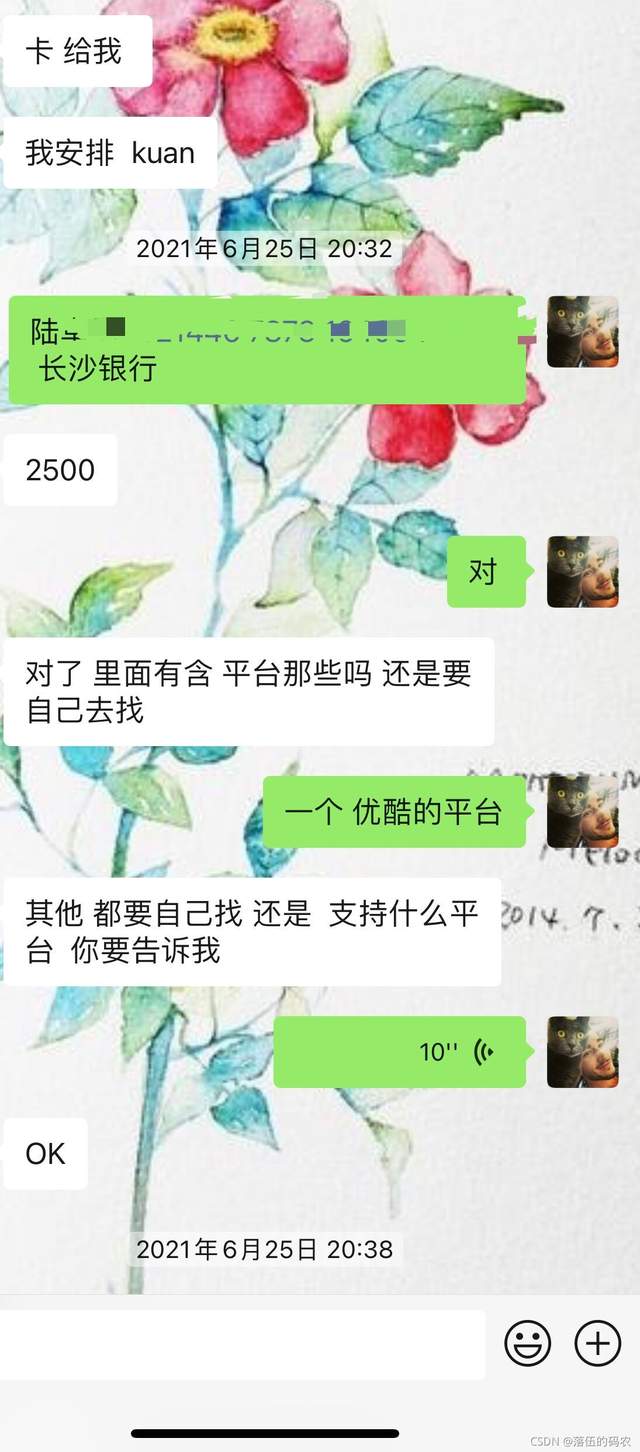The height and width of the screenshot is (1452, 640).
Task: Play the 10'' voice message
Action: pyautogui.click(x=400, y=1052)
